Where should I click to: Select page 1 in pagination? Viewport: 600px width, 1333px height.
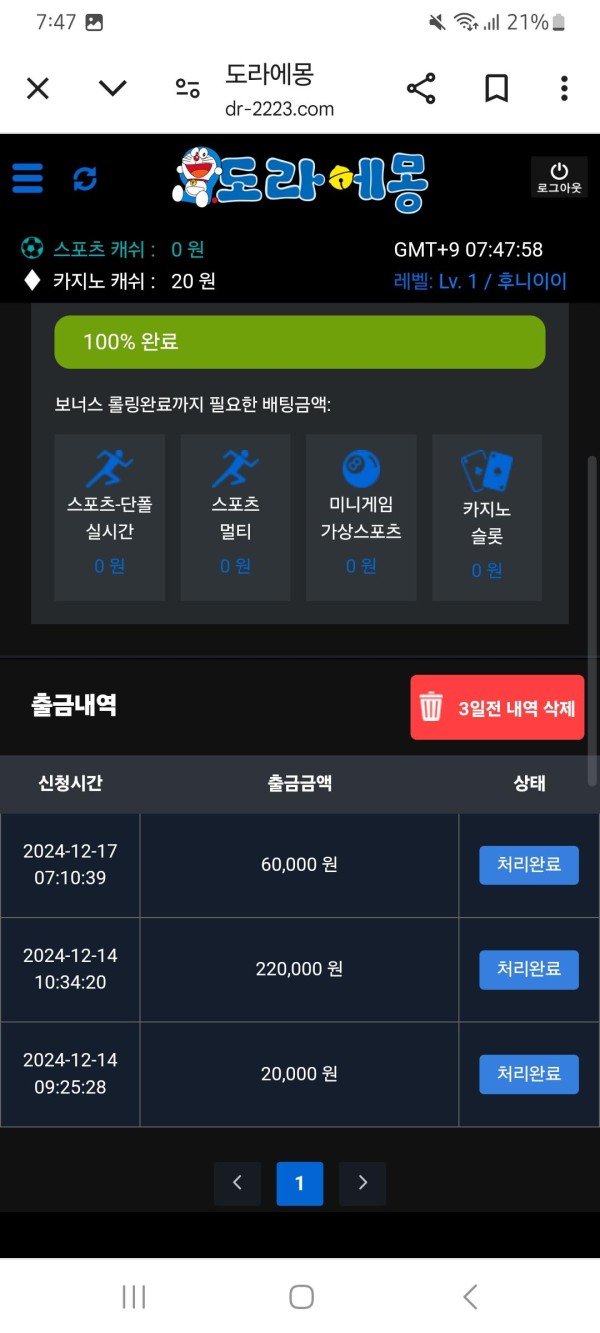tap(299, 1183)
